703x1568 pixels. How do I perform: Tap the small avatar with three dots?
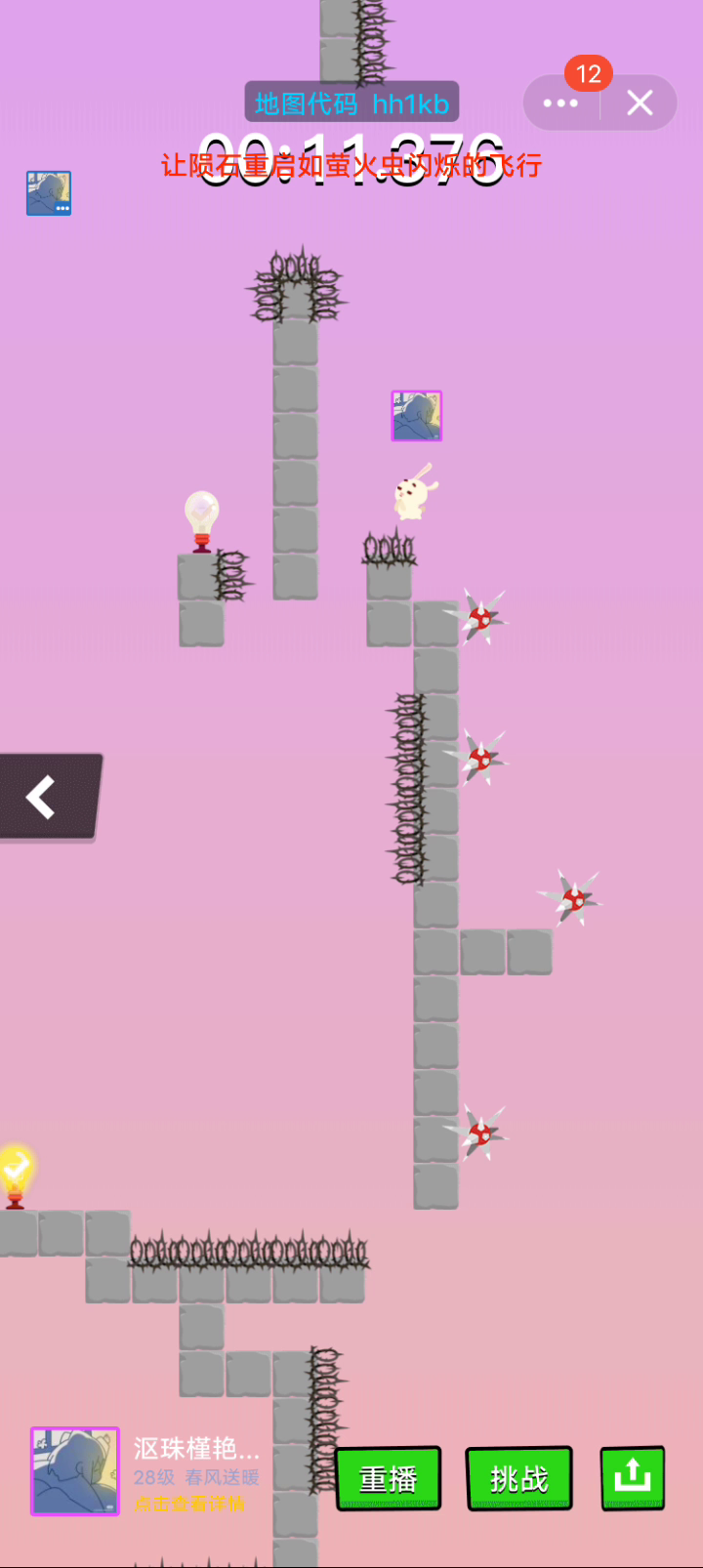[49, 193]
